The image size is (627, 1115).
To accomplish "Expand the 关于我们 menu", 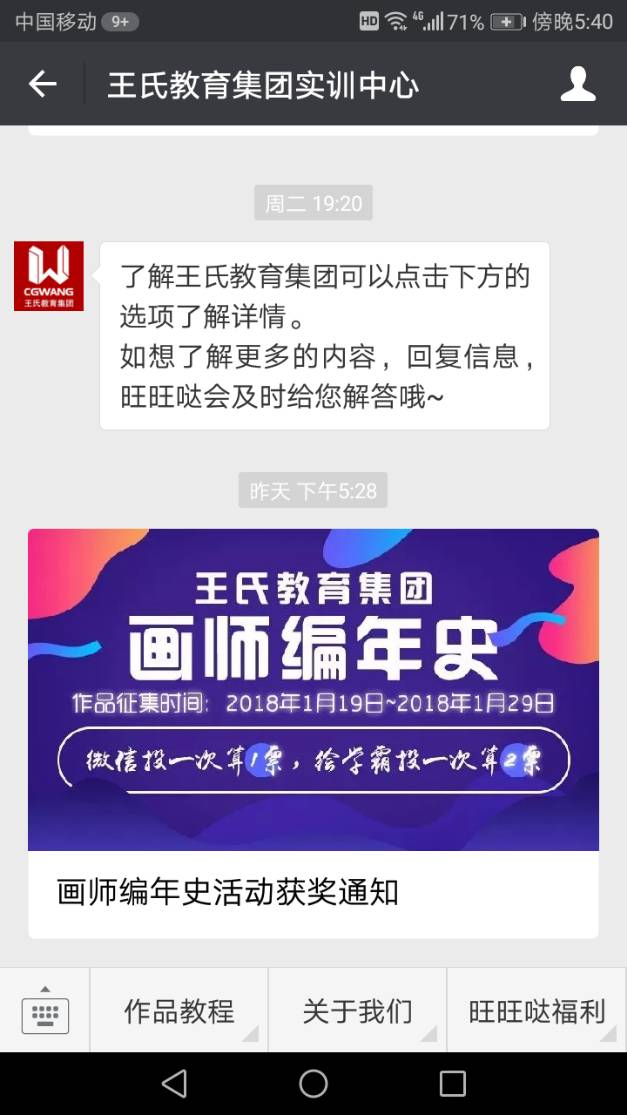I will click(x=357, y=1010).
